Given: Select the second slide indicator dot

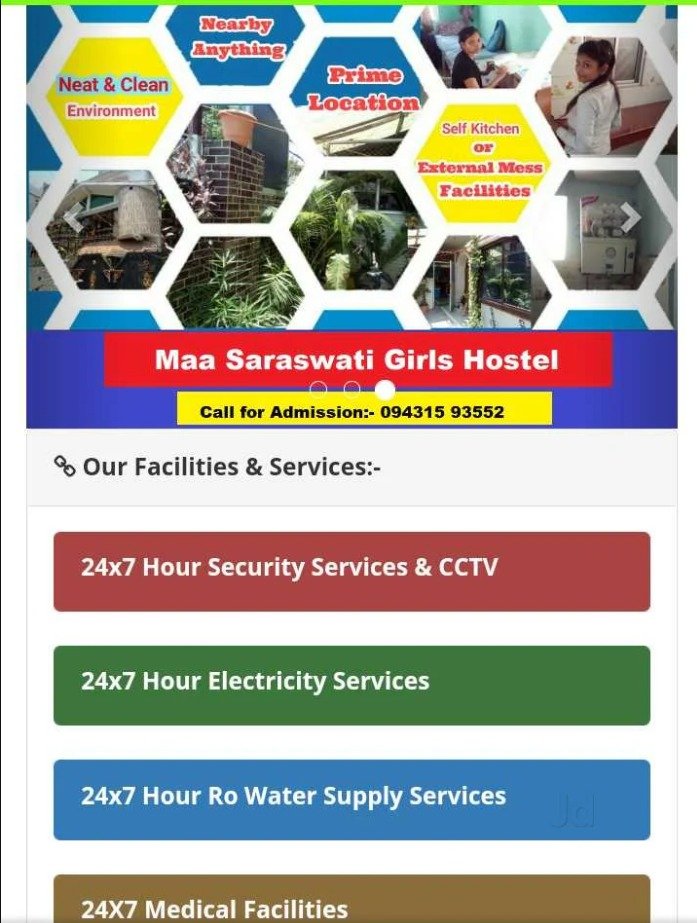Looking at the screenshot, I should coord(352,389).
